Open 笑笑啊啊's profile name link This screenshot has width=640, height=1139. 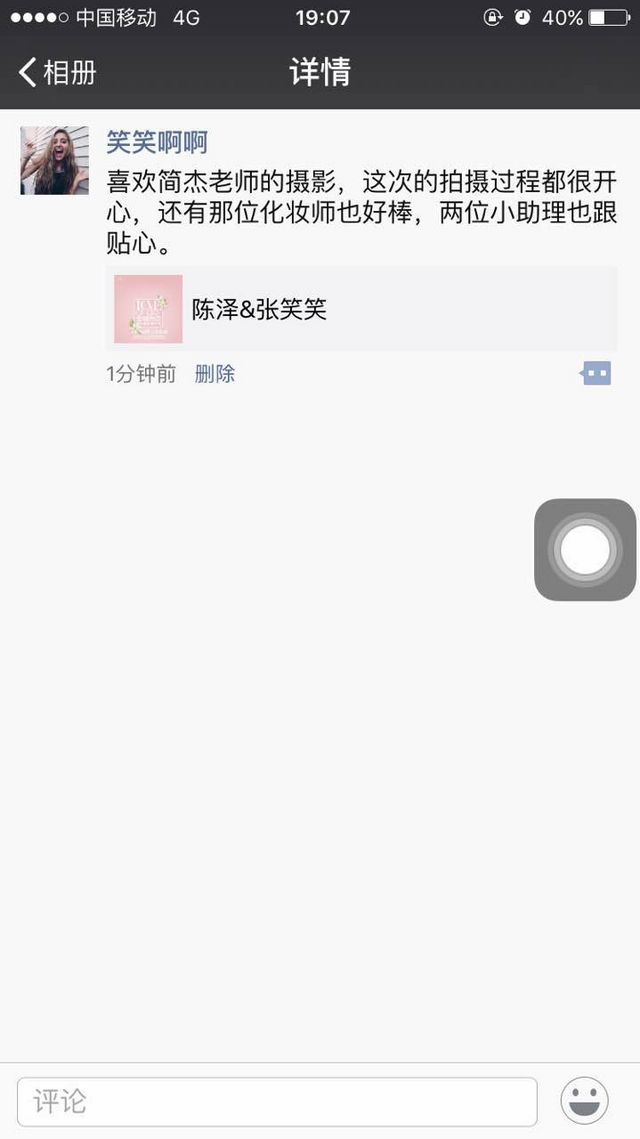tap(157, 142)
